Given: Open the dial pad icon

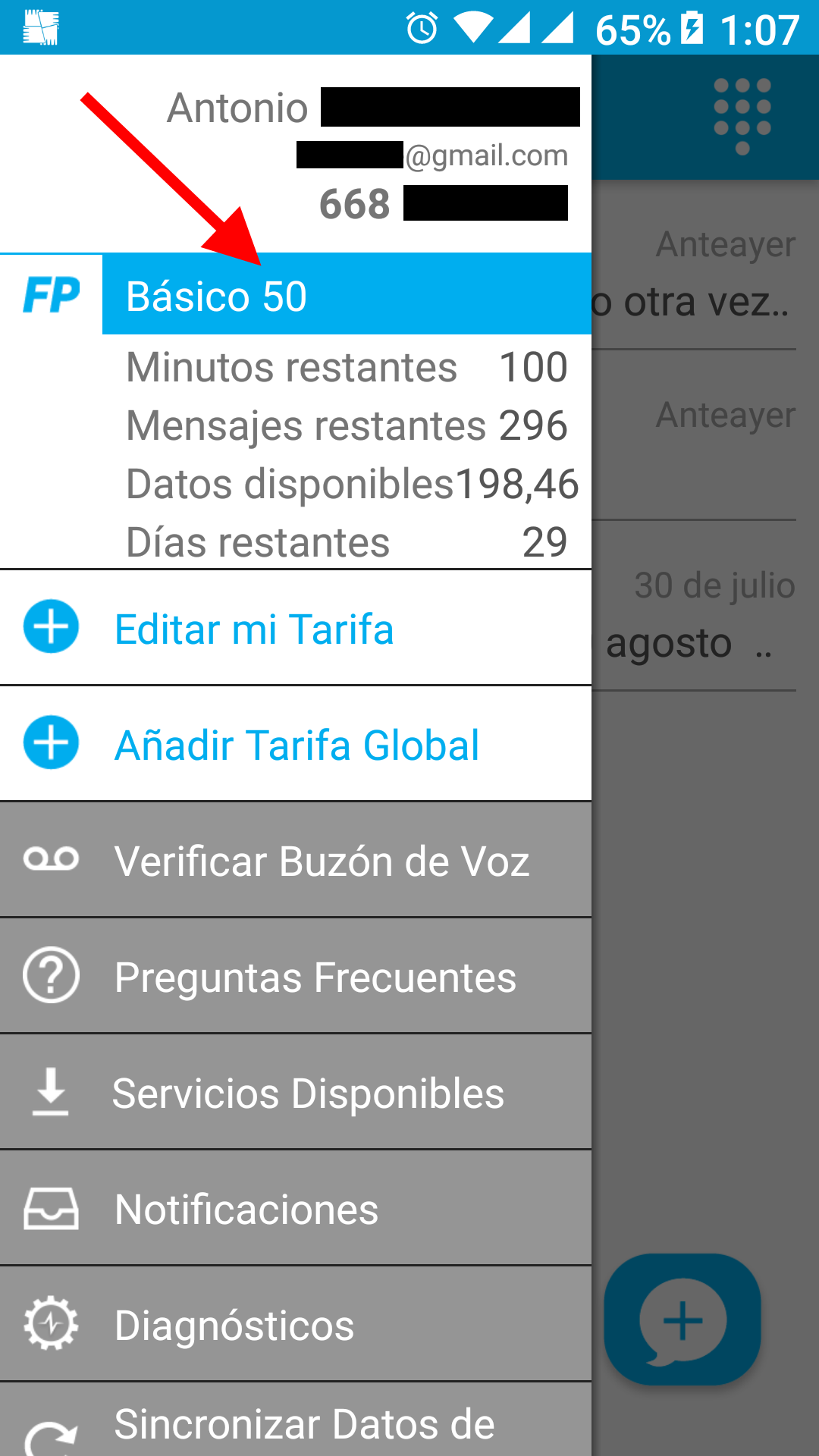Looking at the screenshot, I should click(742, 116).
